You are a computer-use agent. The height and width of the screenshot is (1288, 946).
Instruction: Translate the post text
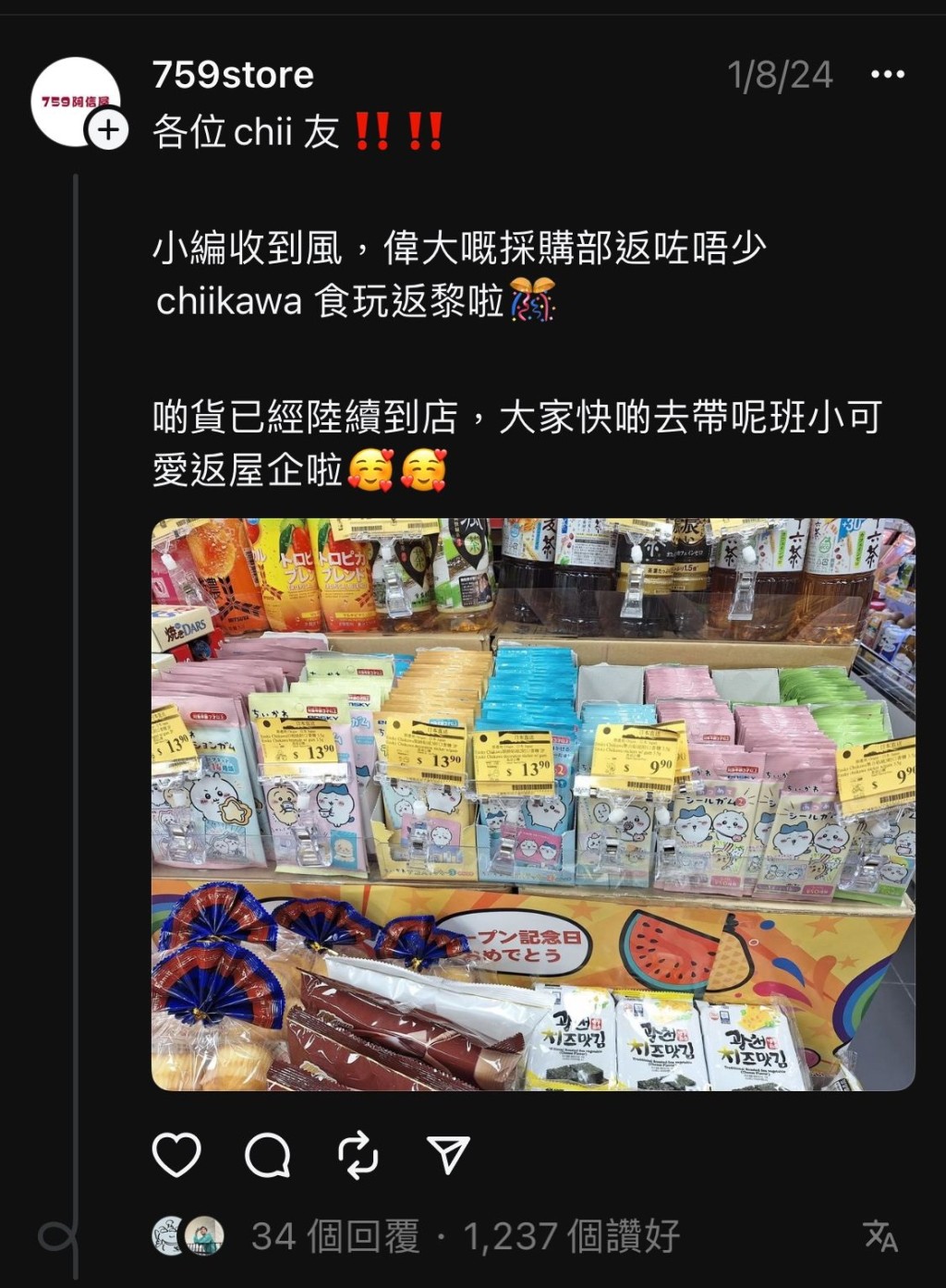point(879,1236)
